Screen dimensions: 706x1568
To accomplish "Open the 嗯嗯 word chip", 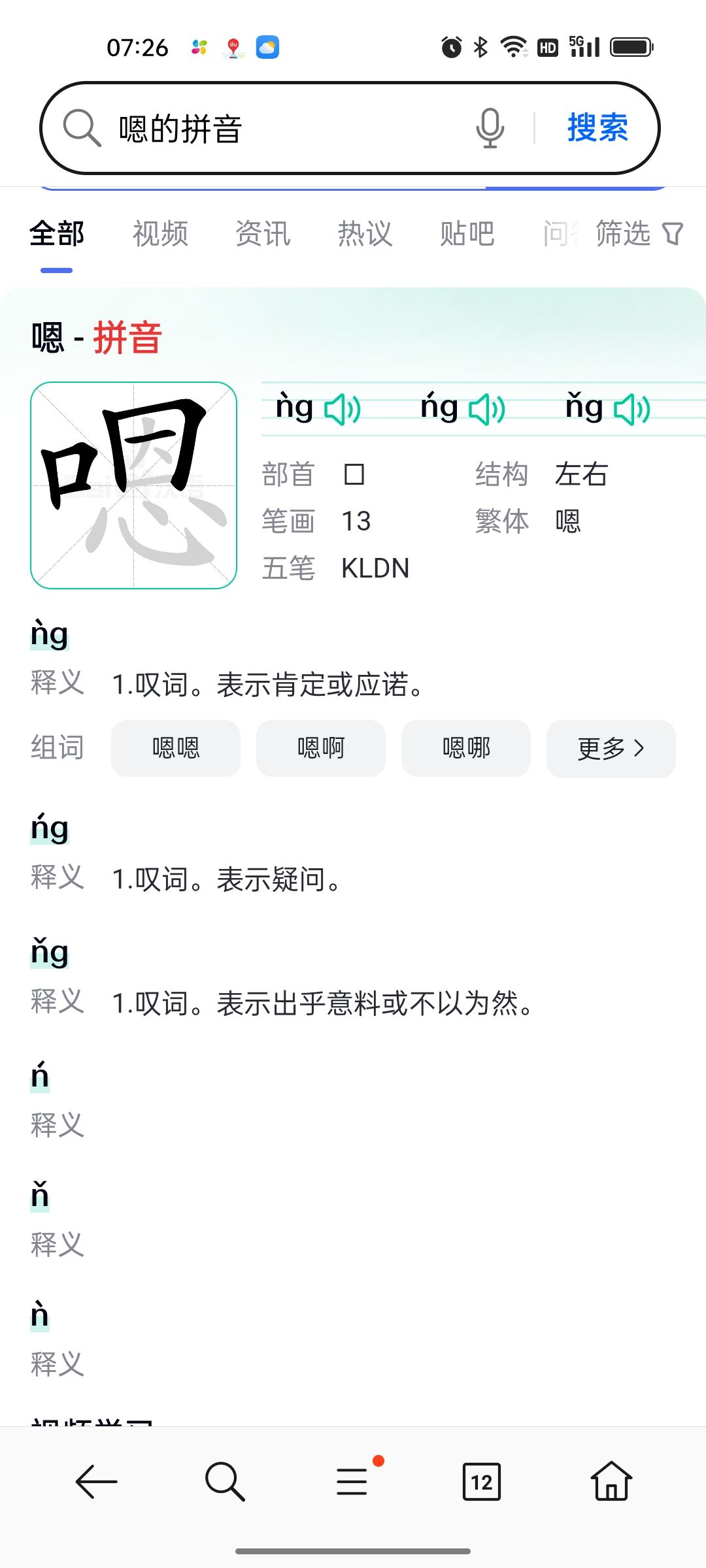I will coord(176,748).
